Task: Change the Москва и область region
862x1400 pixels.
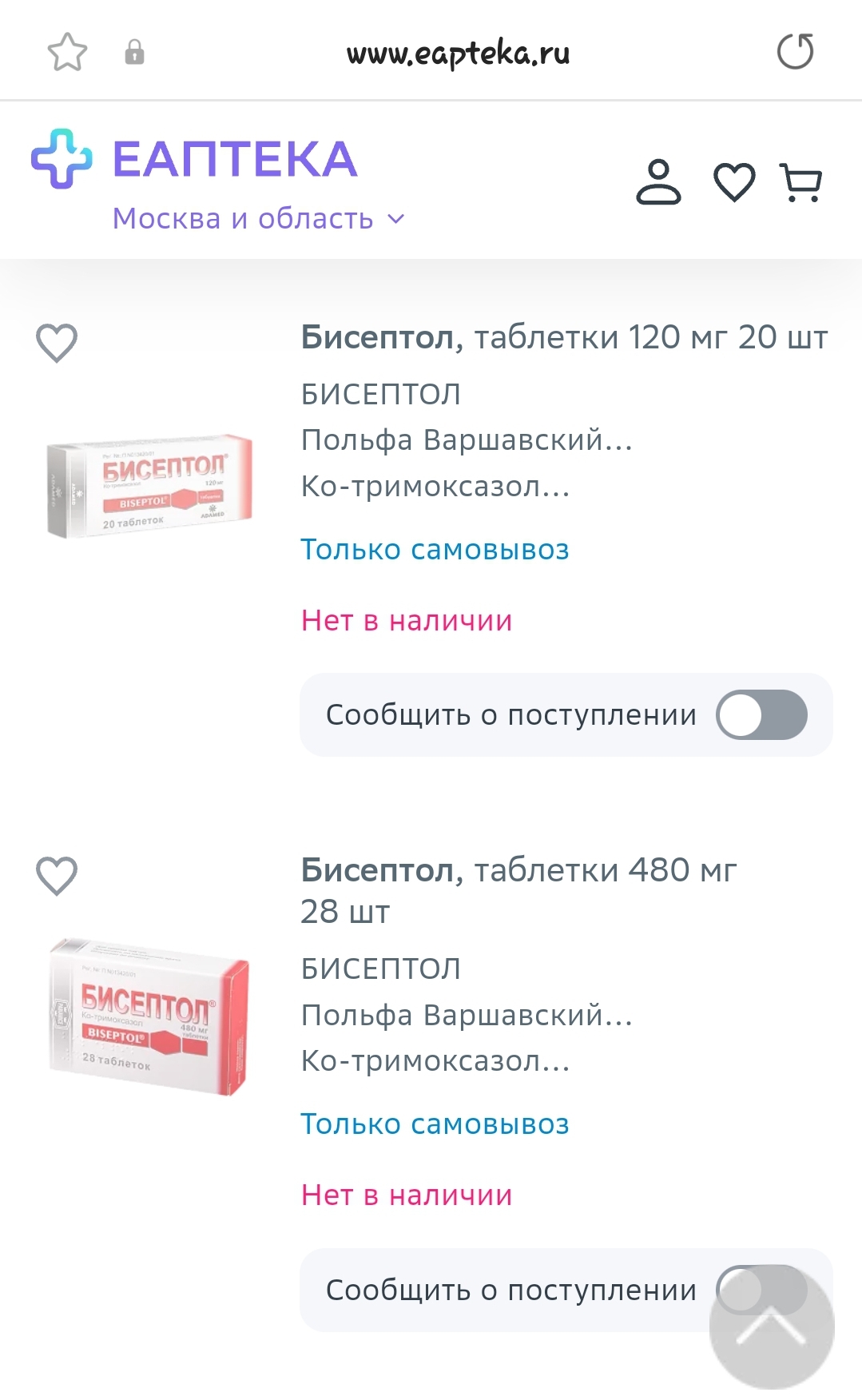Action: coord(259,218)
